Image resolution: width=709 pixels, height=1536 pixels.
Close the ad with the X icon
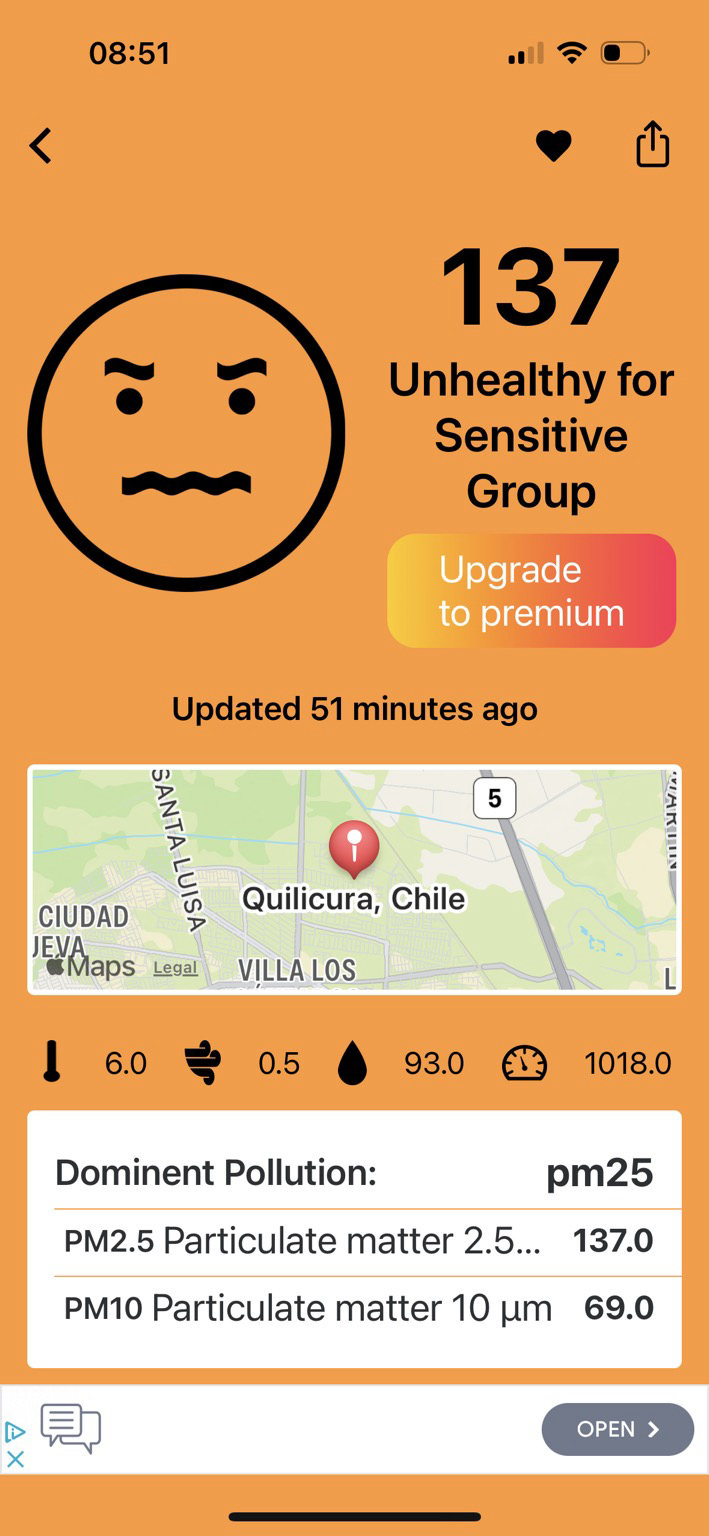pyautogui.click(x=15, y=1458)
